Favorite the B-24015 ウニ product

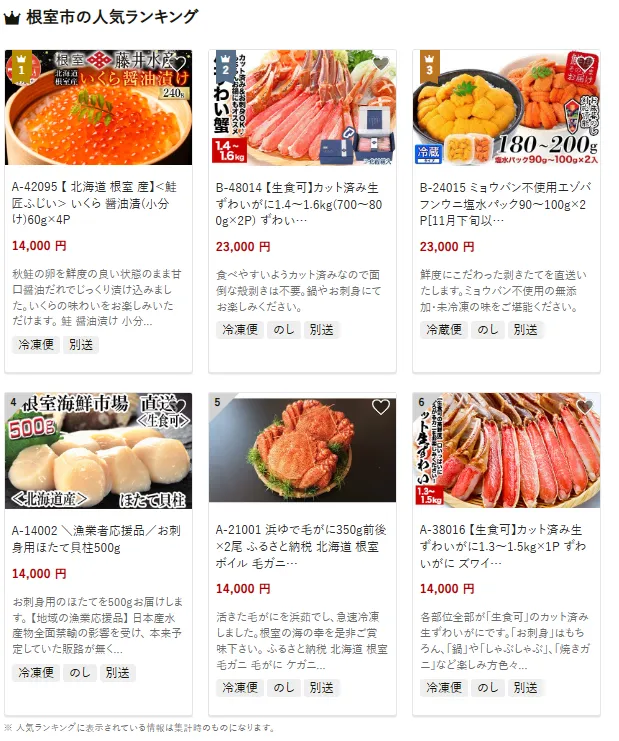(585, 64)
